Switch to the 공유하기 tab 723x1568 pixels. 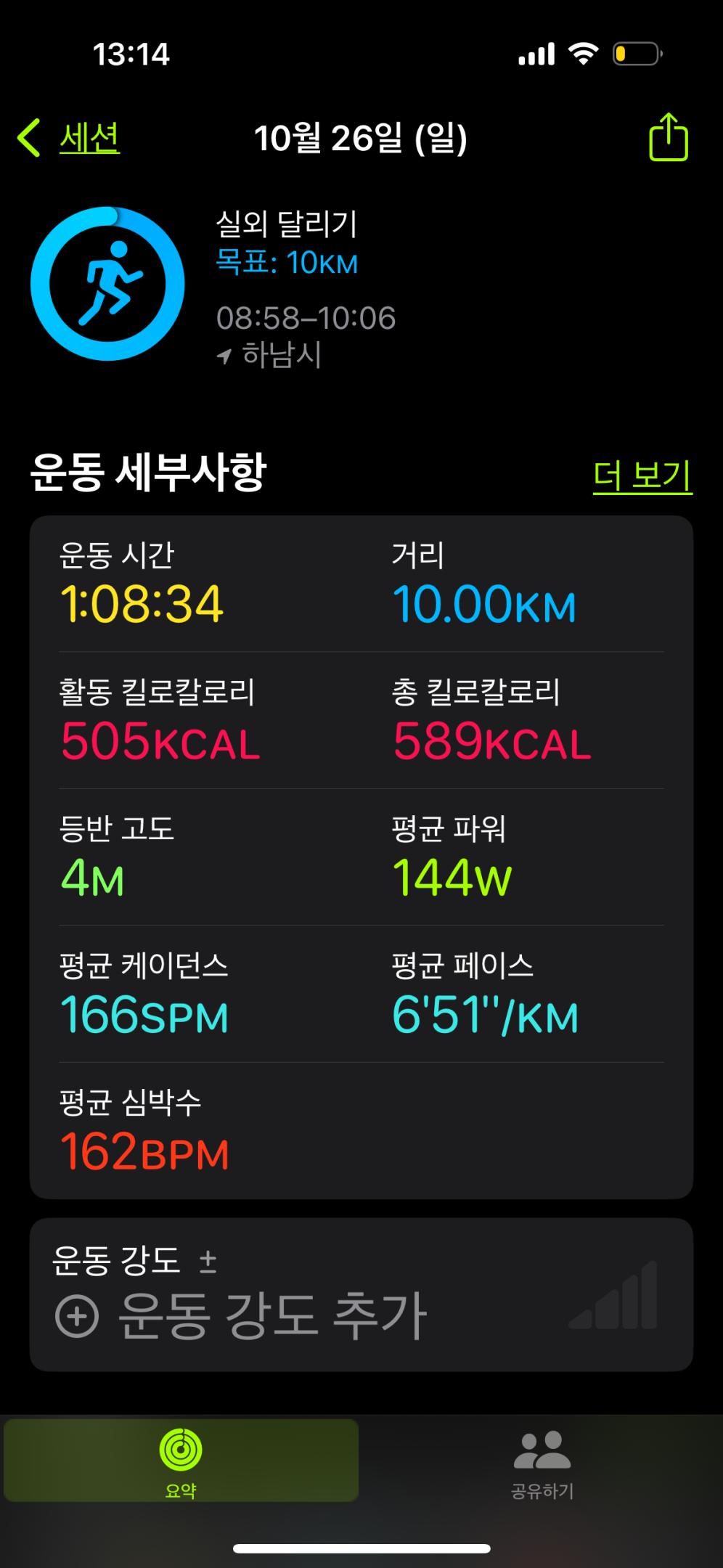click(542, 1461)
